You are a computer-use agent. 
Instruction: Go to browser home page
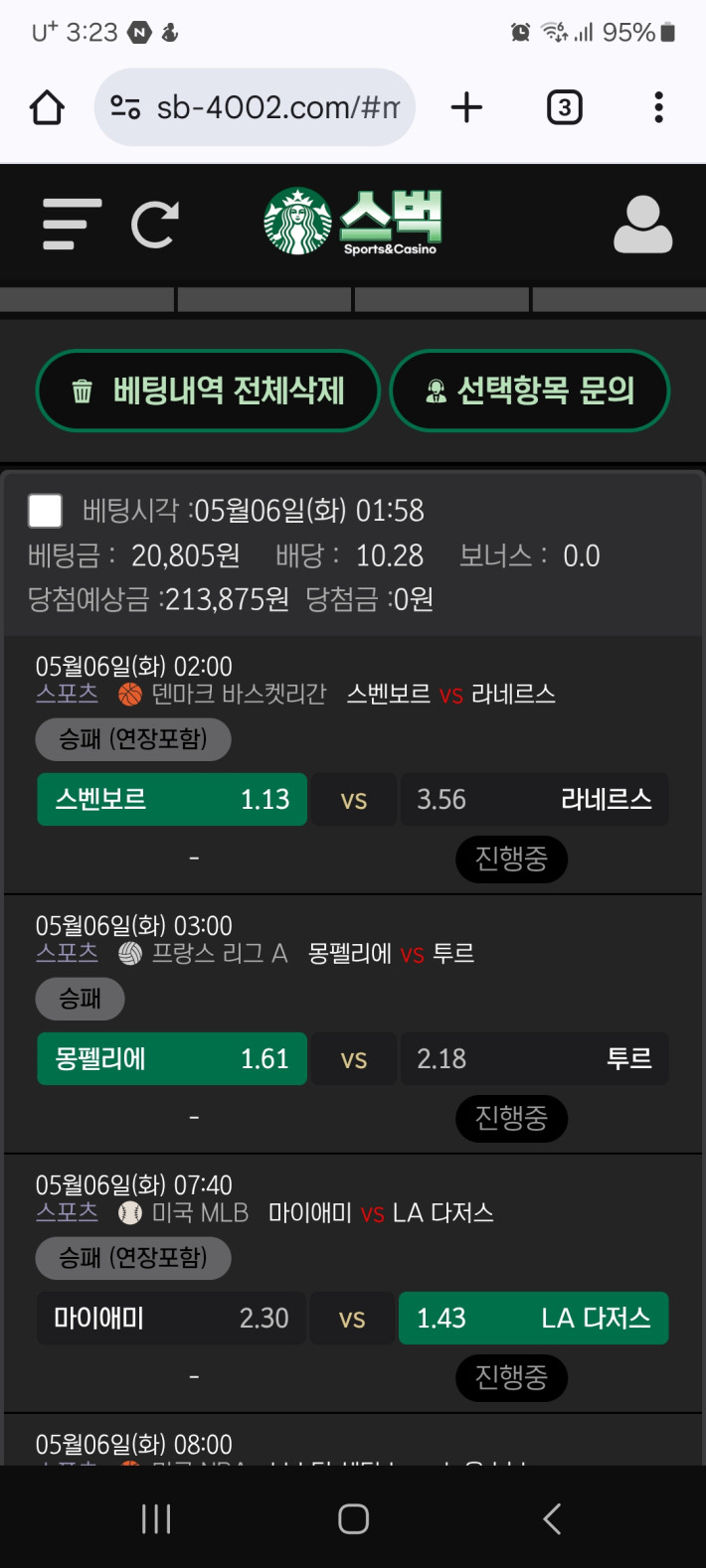click(47, 107)
